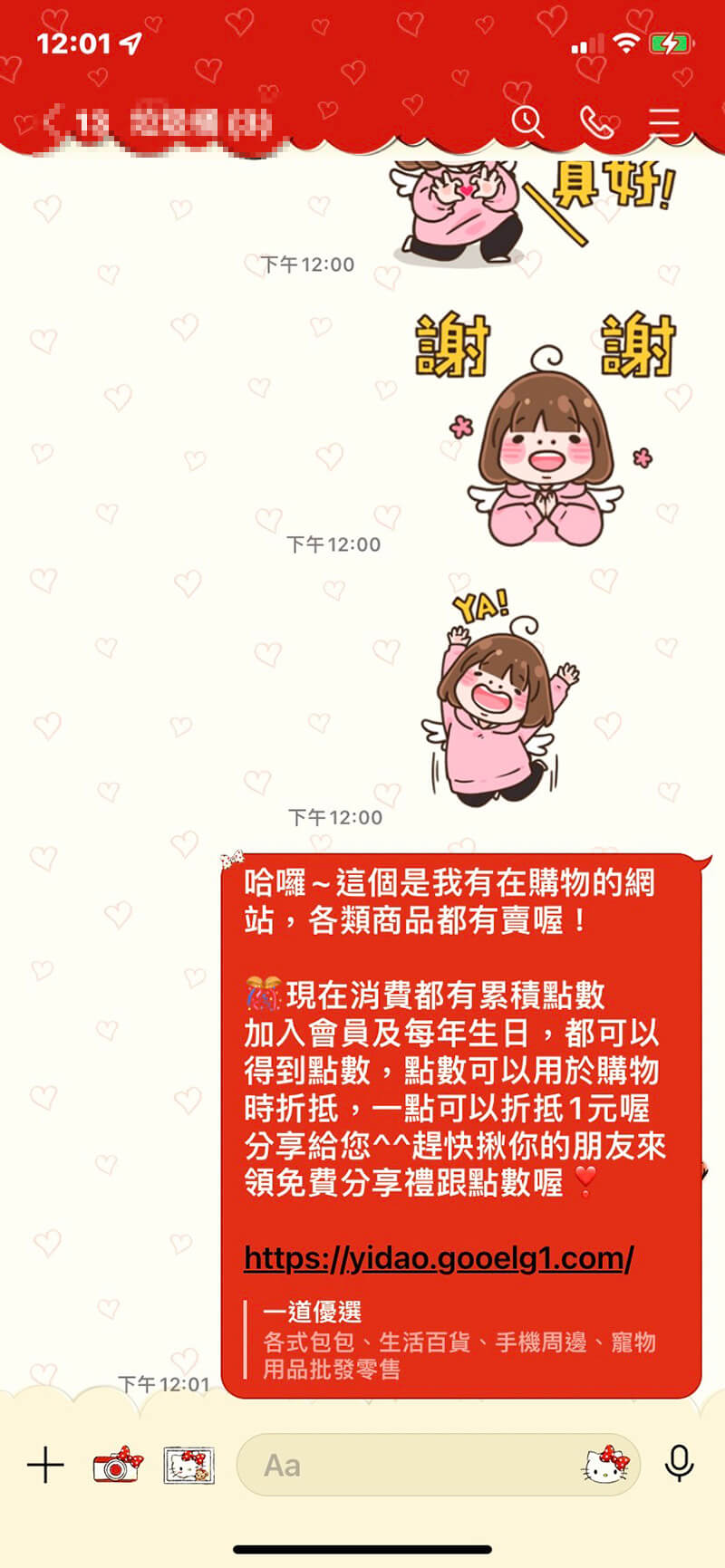
Task: Open the sticker and emoji panel
Action: coord(605,1465)
